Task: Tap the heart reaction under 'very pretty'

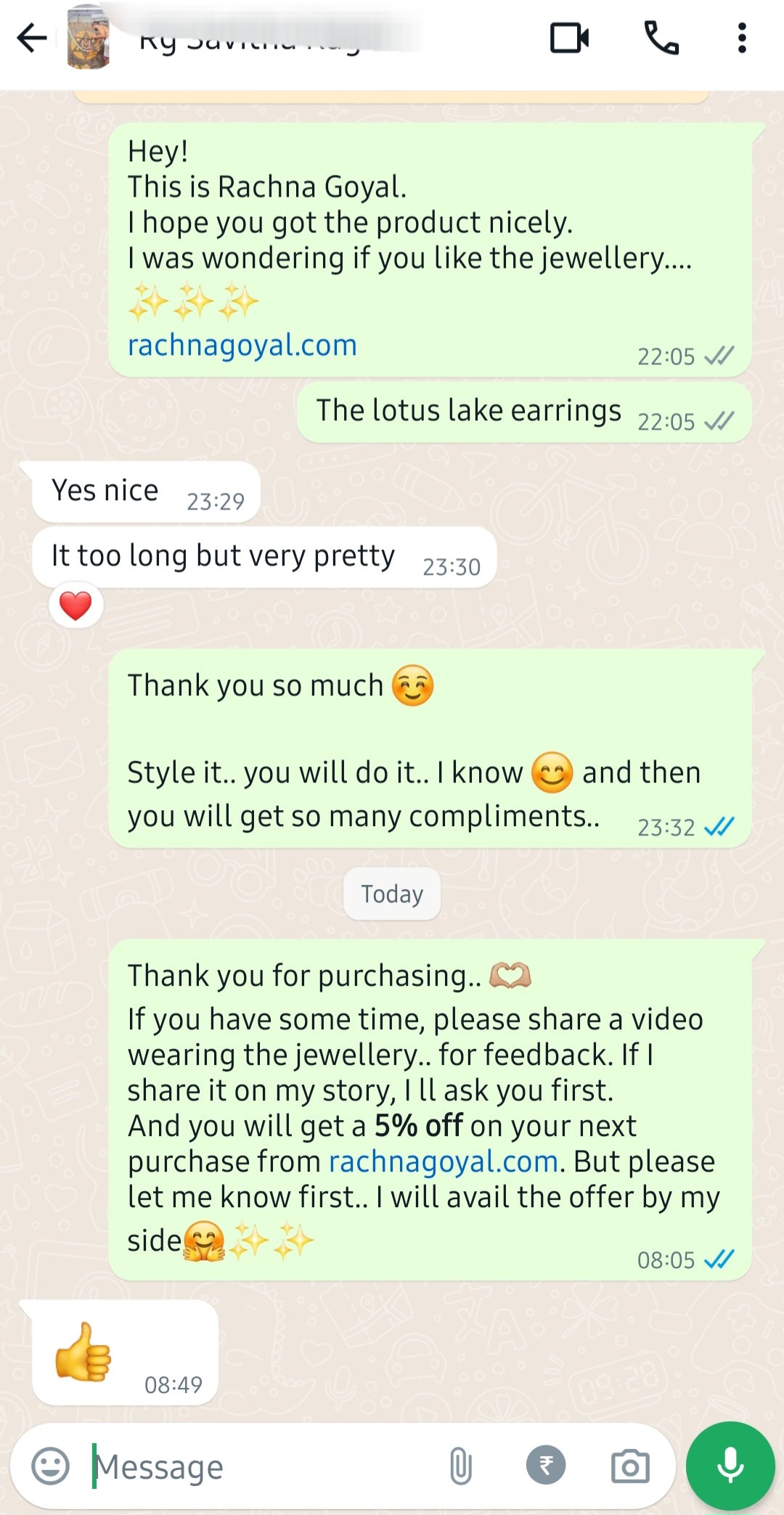Action: point(75,605)
